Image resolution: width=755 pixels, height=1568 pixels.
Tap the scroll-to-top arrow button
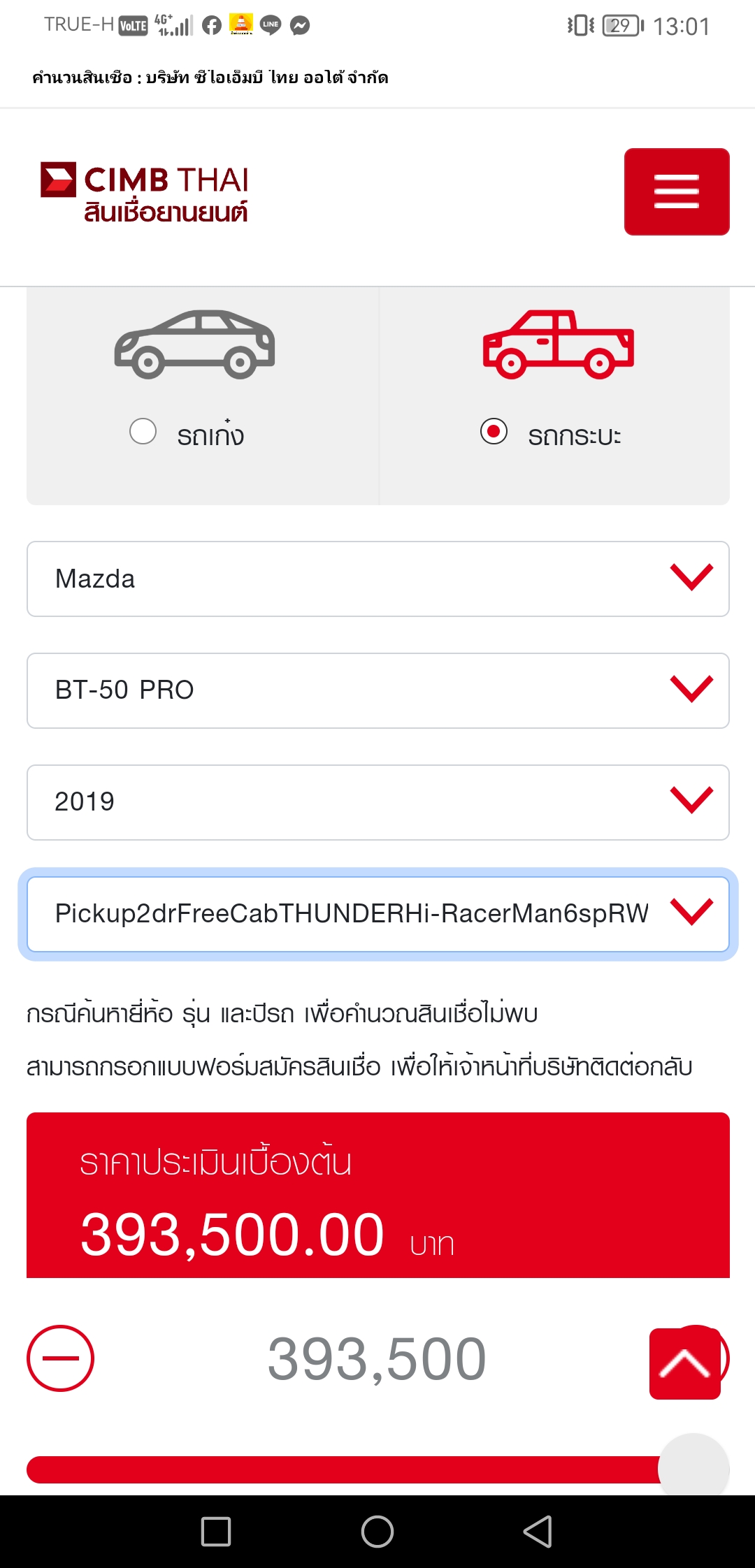(x=684, y=1364)
